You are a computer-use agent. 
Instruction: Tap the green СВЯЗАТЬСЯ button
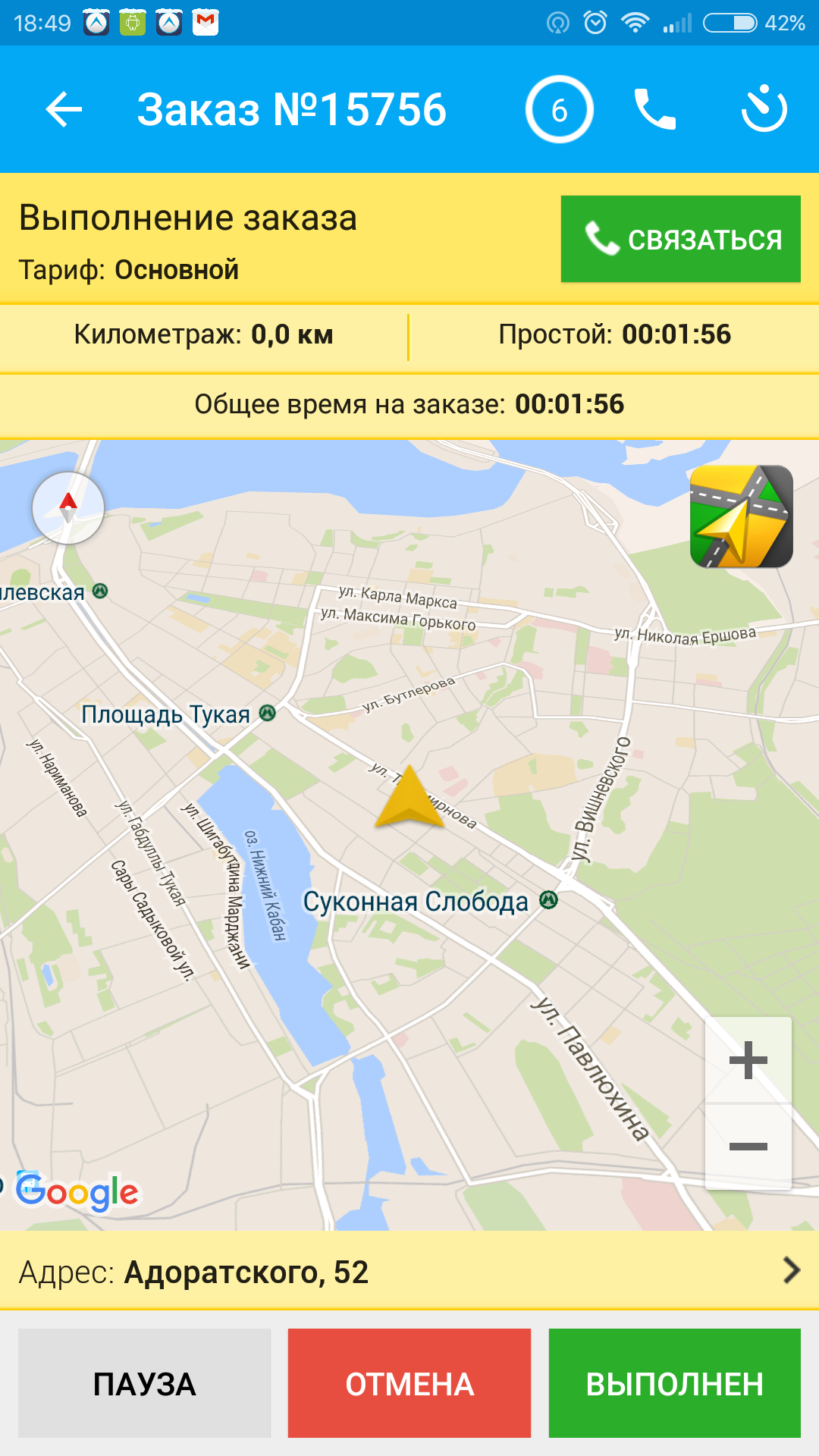(x=680, y=240)
